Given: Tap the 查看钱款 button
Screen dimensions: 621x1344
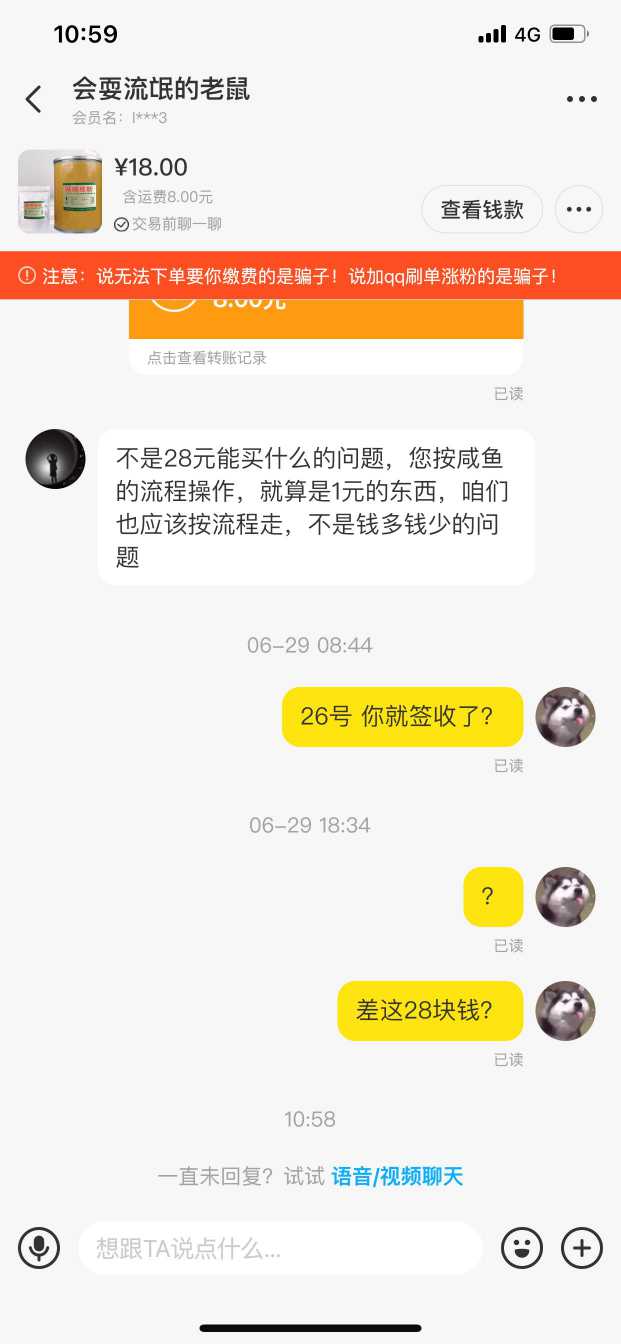Looking at the screenshot, I should click(482, 210).
